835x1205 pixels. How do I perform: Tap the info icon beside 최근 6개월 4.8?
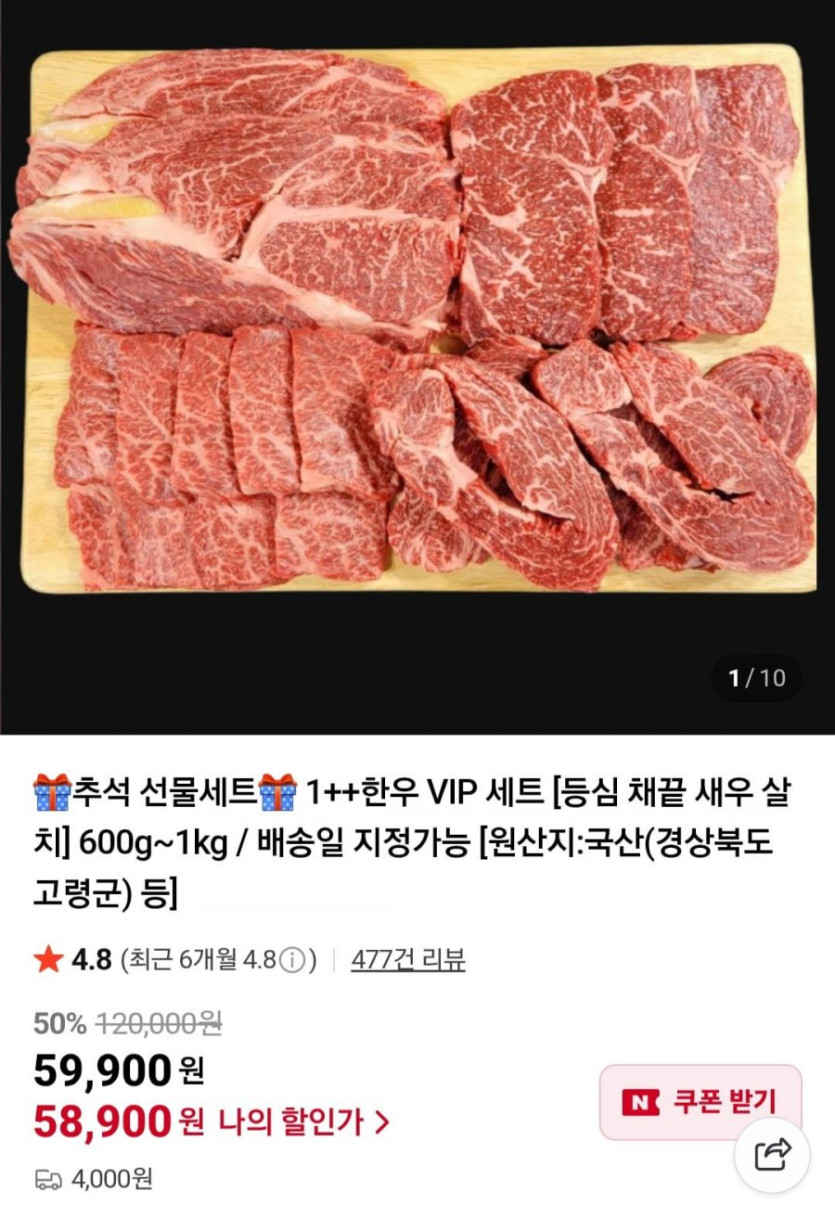[291, 962]
